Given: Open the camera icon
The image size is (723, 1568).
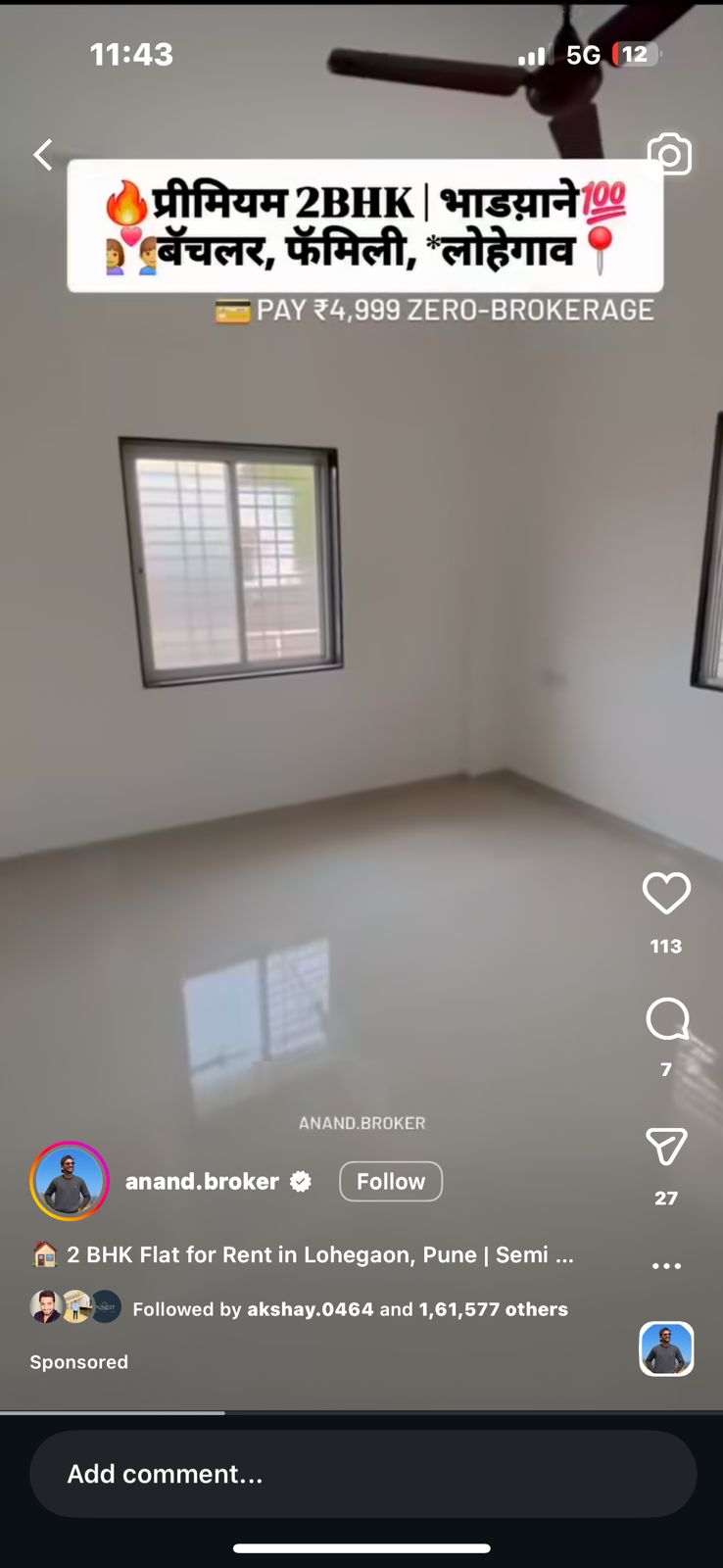Looking at the screenshot, I should click(669, 155).
